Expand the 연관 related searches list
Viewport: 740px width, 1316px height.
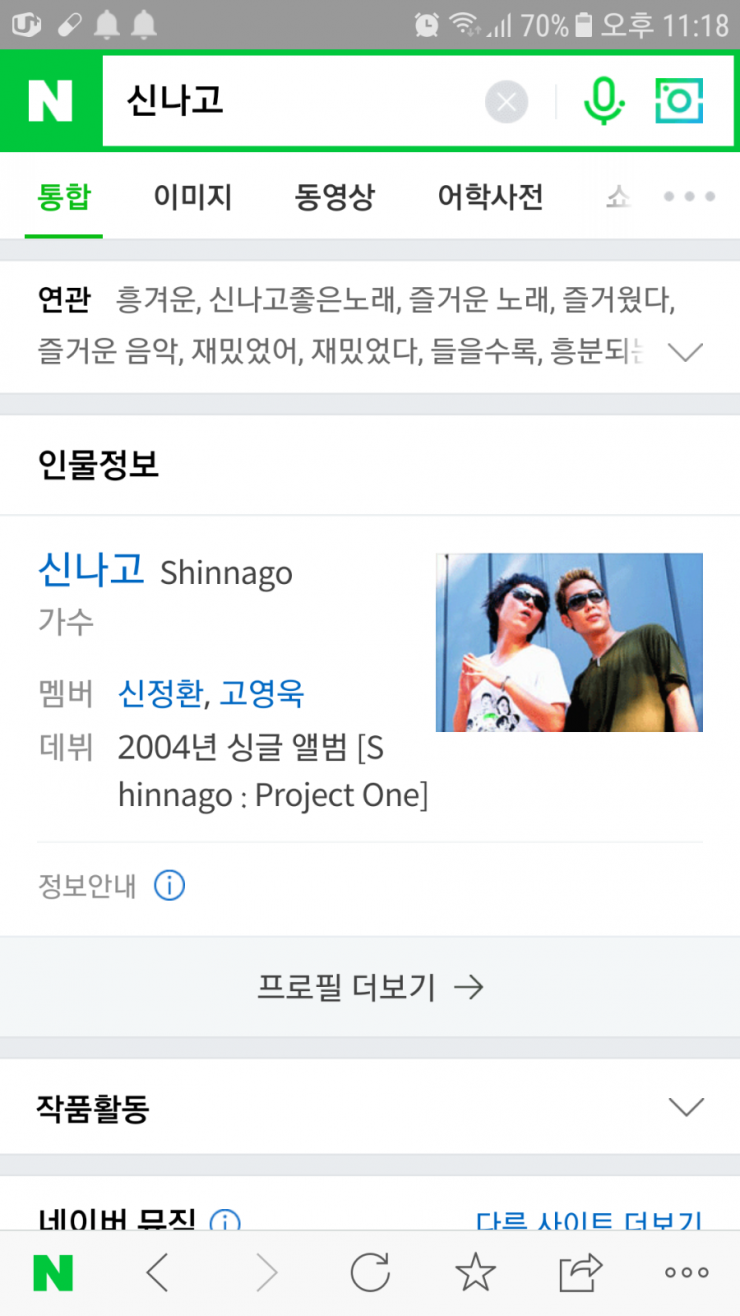tap(686, 352)
